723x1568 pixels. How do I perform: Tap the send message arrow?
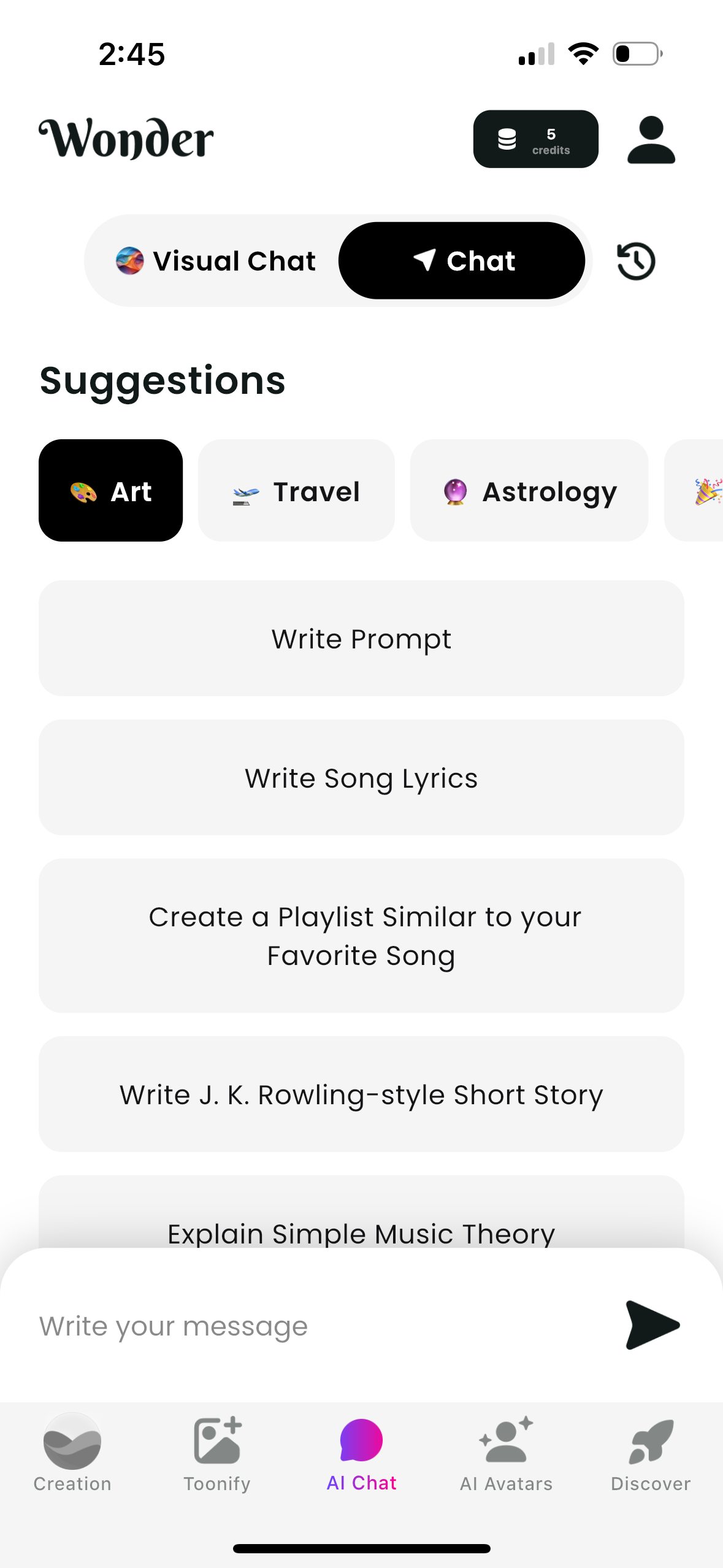(x=652, y=1326)
